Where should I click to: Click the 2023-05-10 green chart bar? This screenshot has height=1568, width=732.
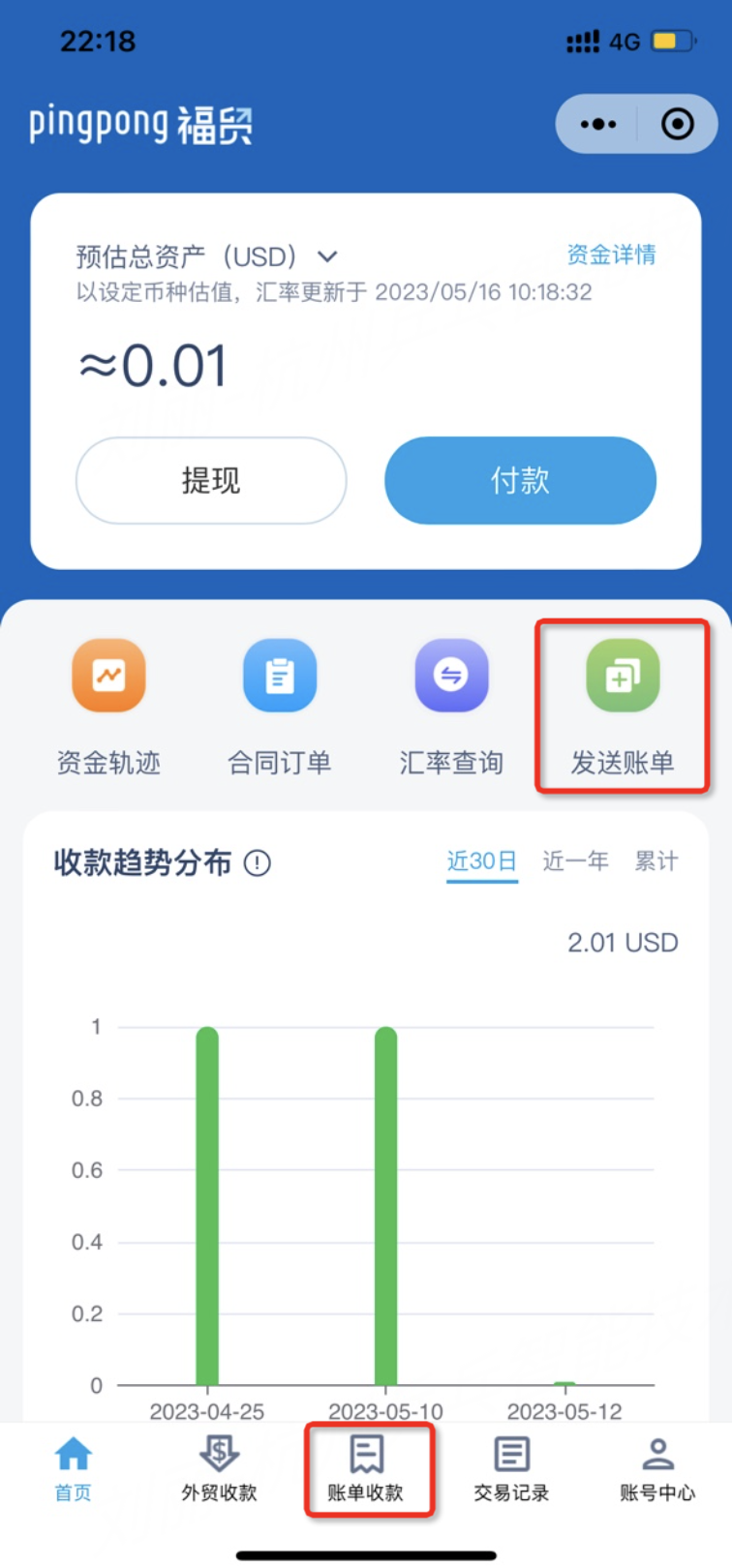383,1210
